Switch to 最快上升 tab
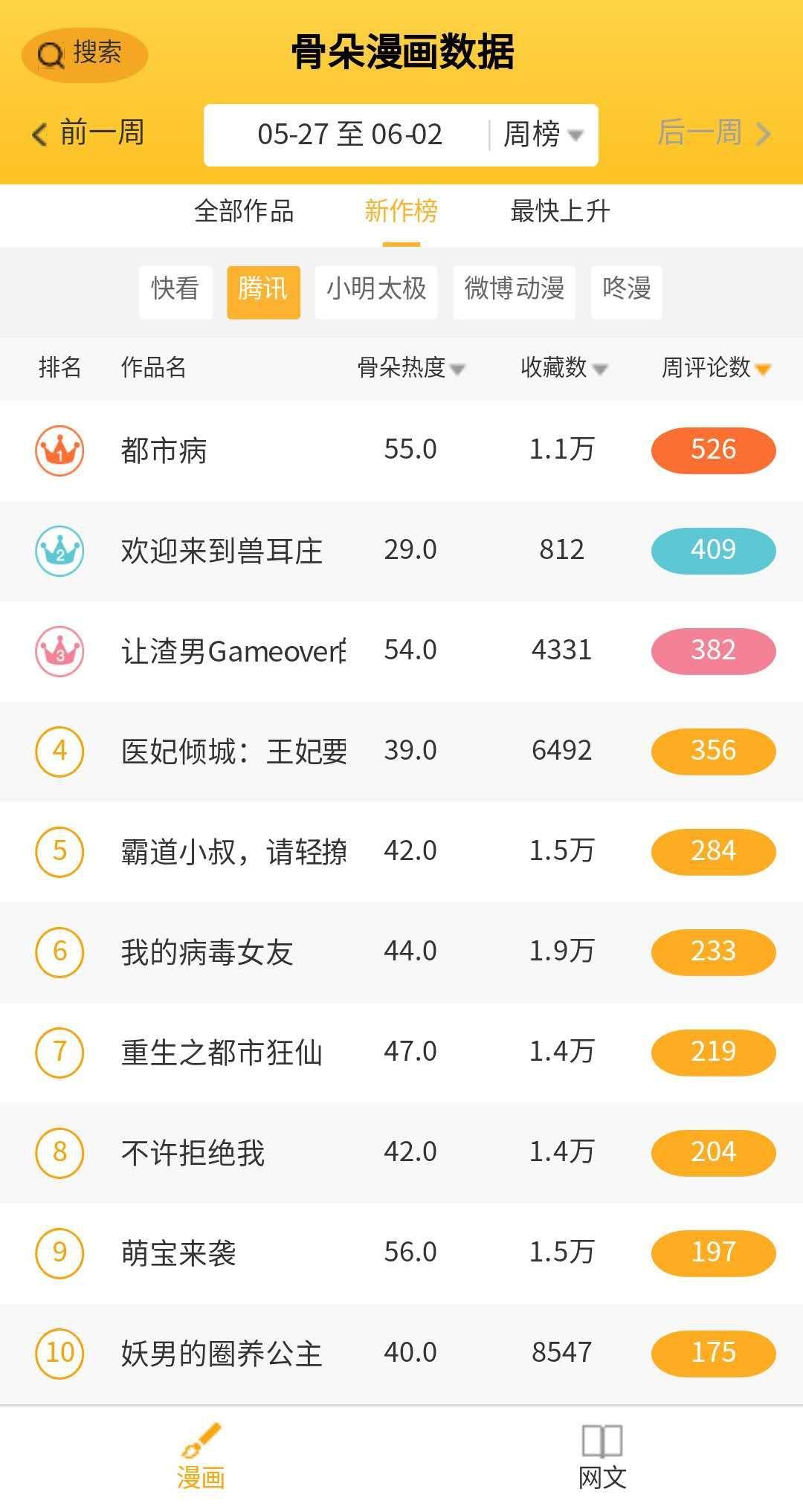This screenshot has height=1512, width=803. click(x=560, y=211)
